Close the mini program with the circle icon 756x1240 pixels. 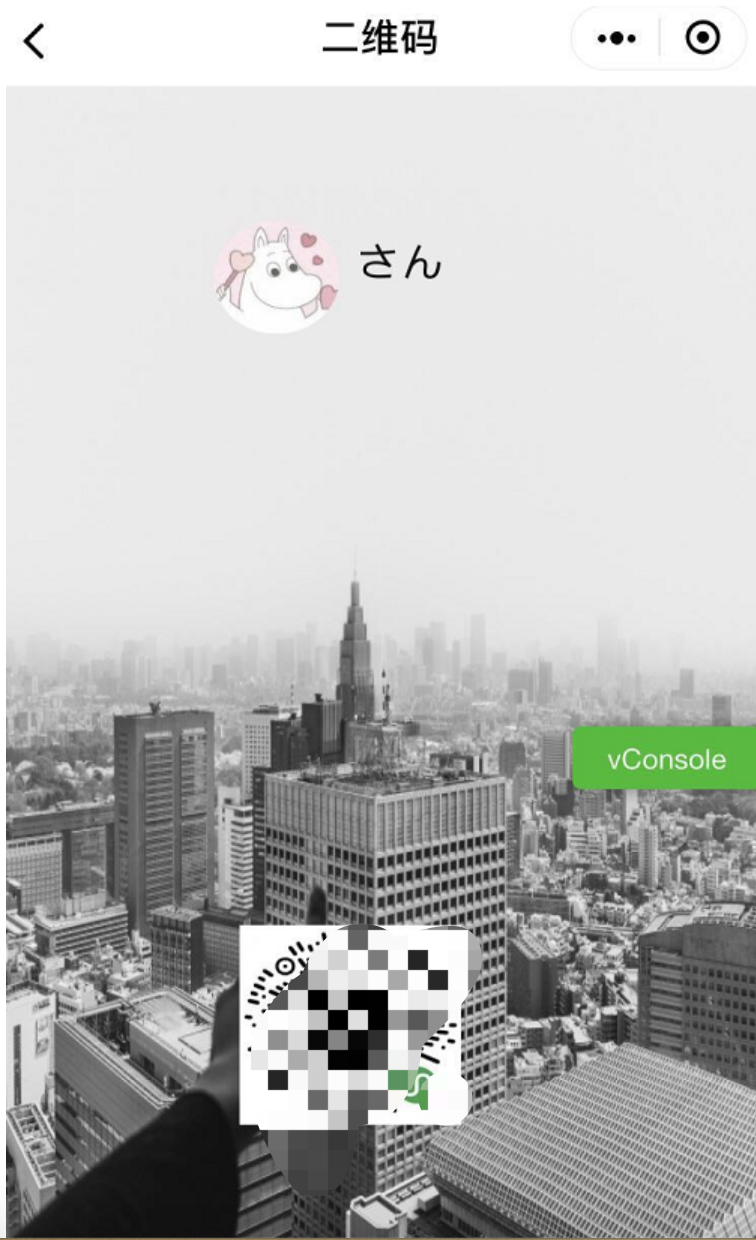pyautogui.click(x=703, y=39)
